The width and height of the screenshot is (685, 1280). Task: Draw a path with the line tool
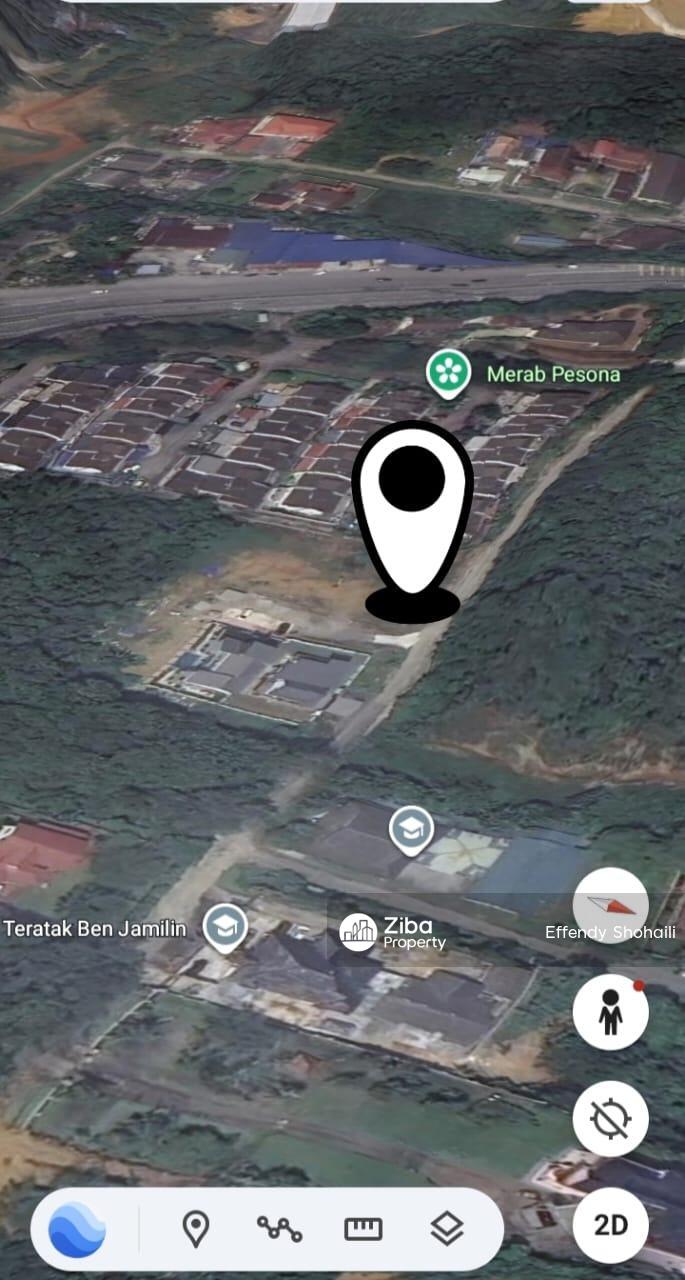point(279,1228)
